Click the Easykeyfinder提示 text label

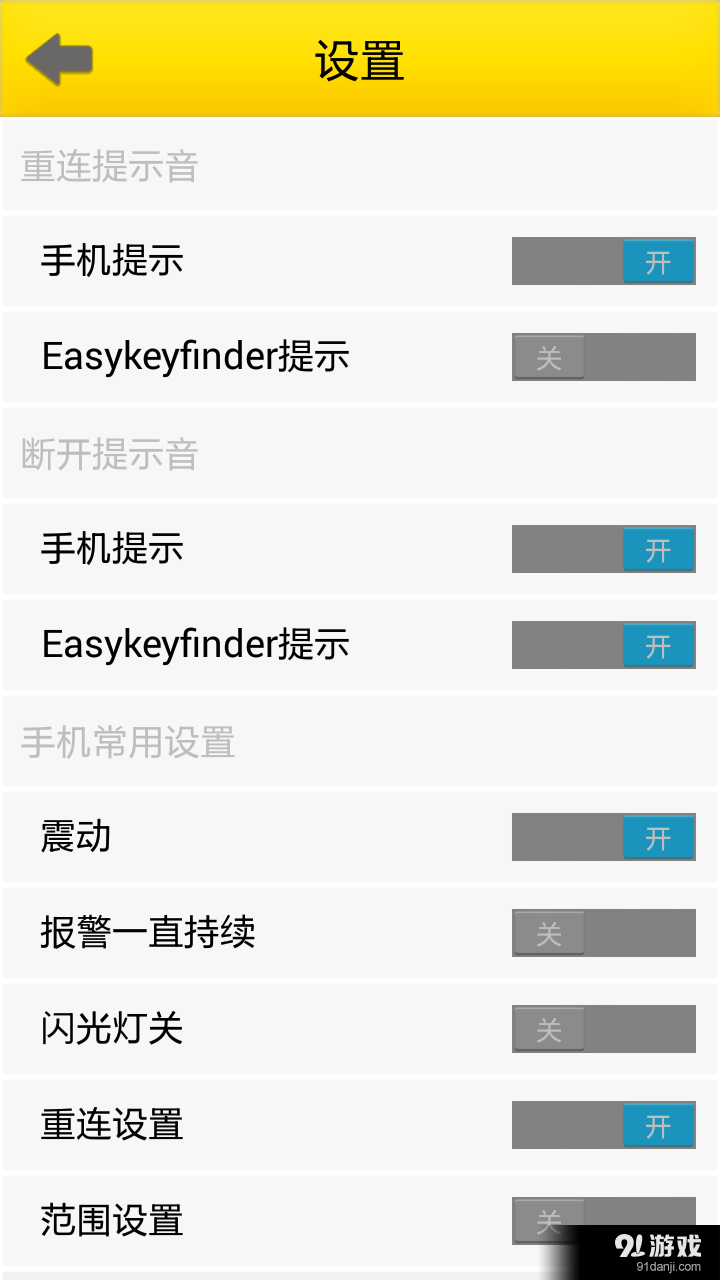point(195,356)
